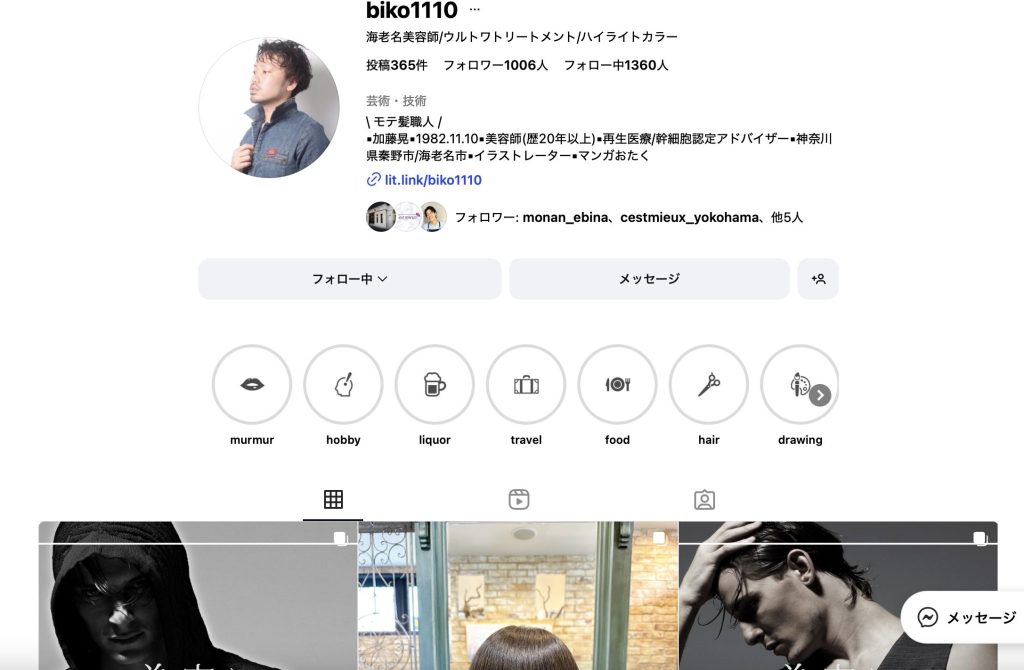Open the lit.link/biko1110 profile link
Screen dimensions: 1024x670
(x=433, y=180)
